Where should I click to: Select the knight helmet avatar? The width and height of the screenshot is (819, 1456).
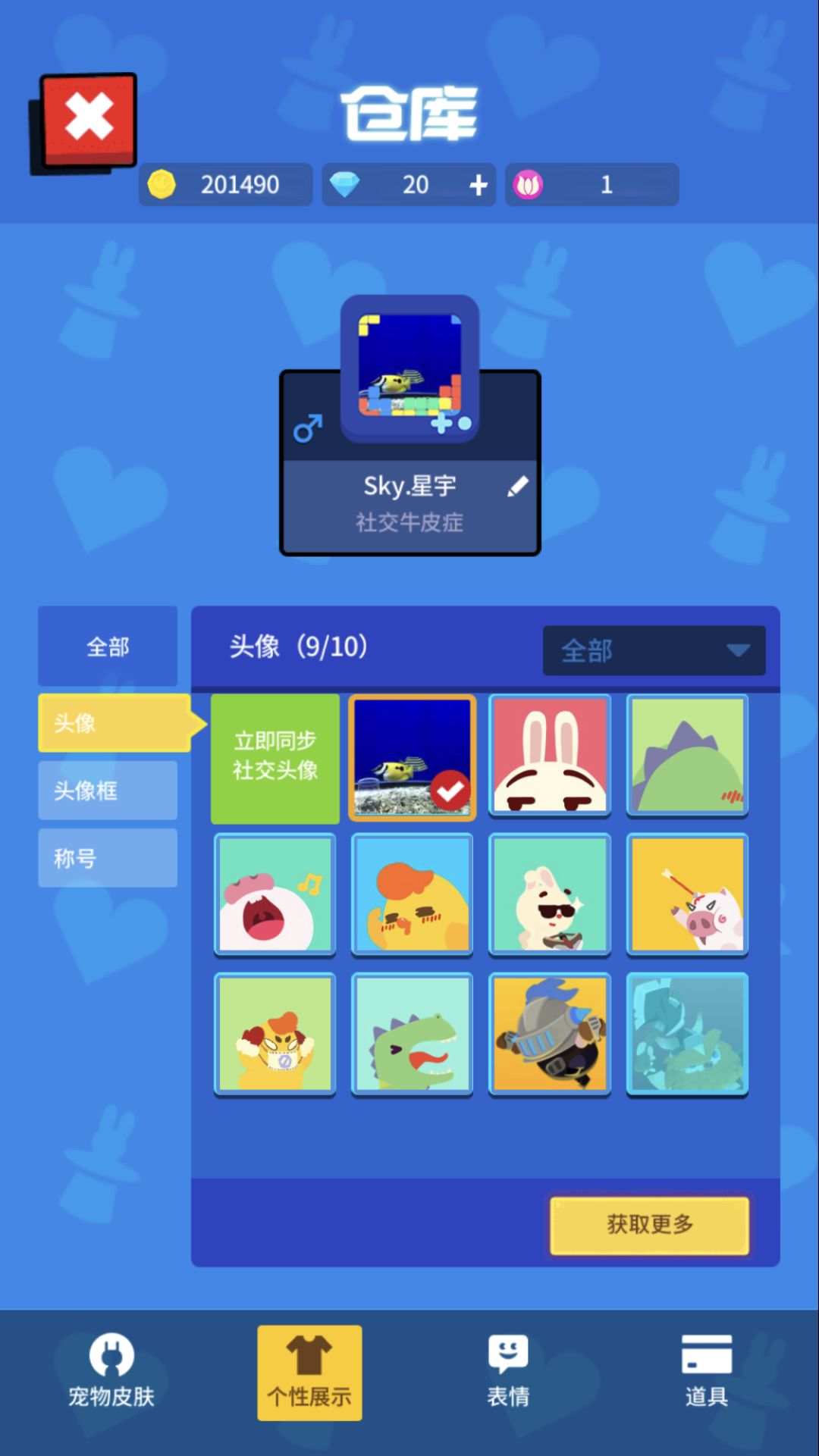(549, 1033)
